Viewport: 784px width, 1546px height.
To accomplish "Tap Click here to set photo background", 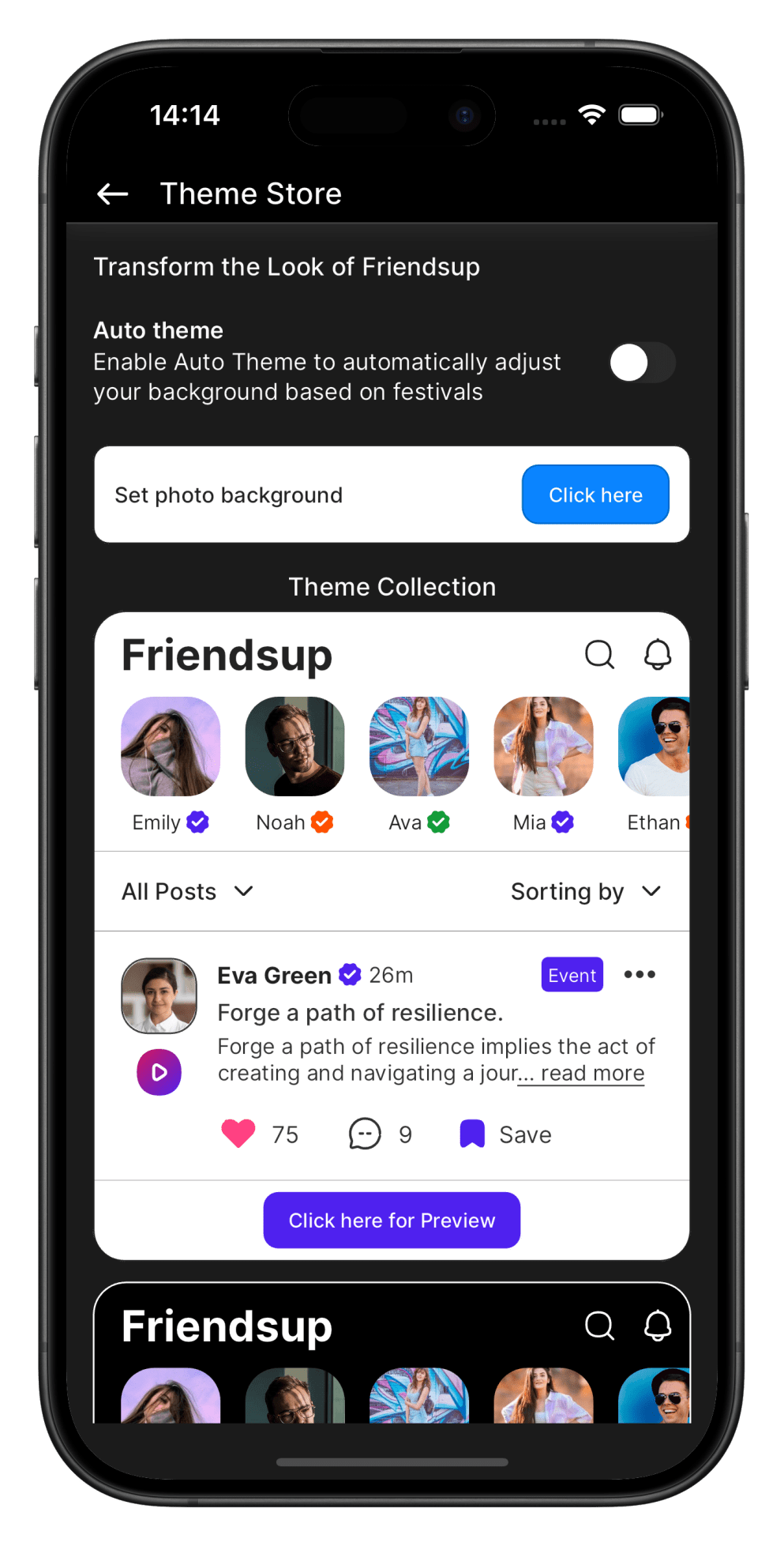I will pyautogui.click(x=595, y=495).
